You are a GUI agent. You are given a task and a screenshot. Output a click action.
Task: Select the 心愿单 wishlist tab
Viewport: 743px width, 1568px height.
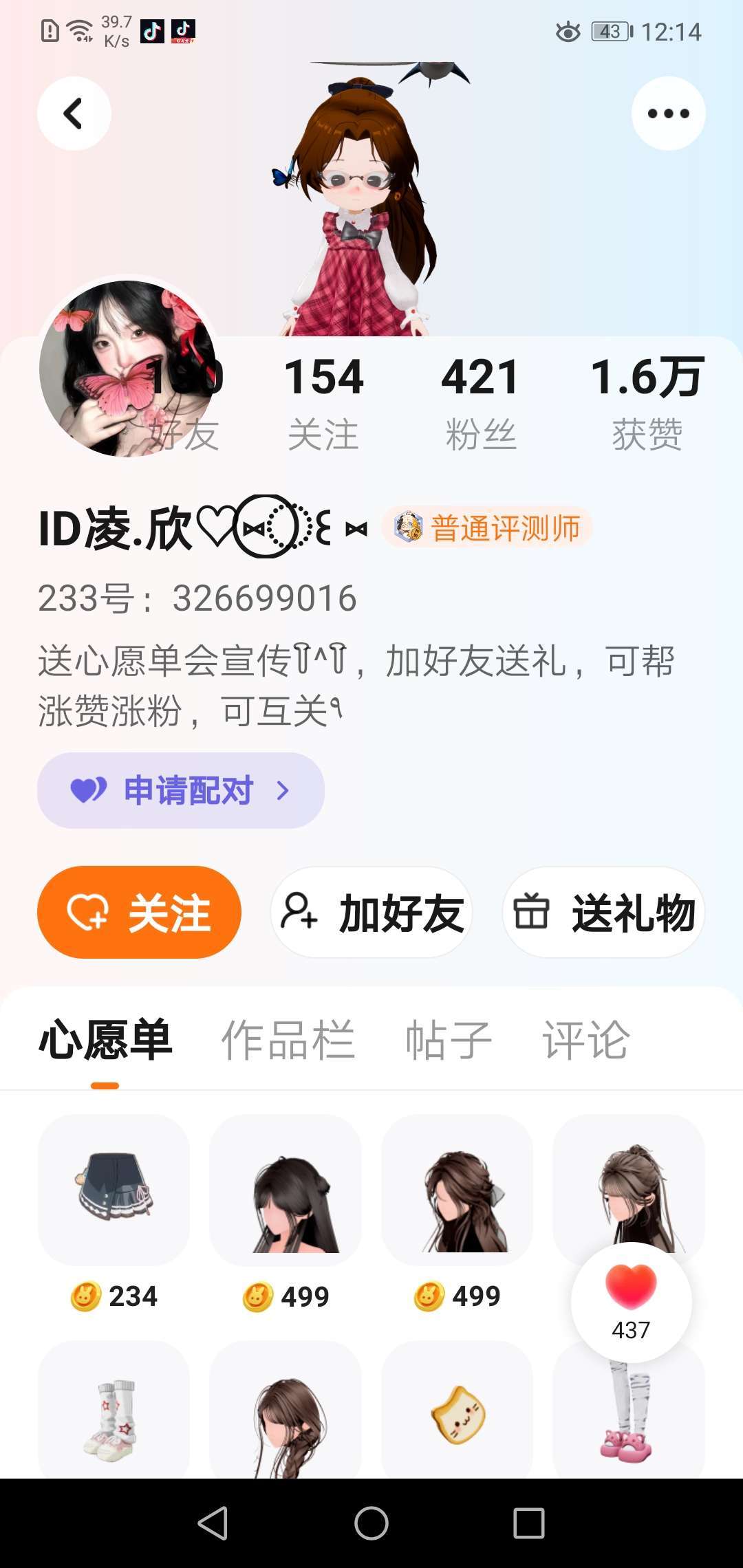pyautogui.click(x=105, y=1040)
